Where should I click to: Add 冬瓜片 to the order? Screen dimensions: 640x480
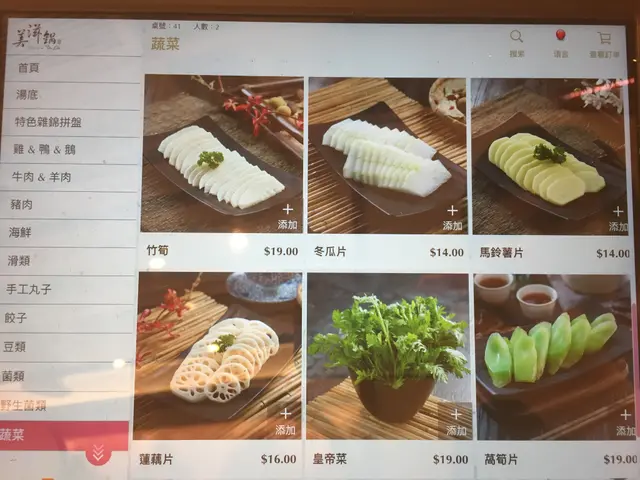click(452, 217)
